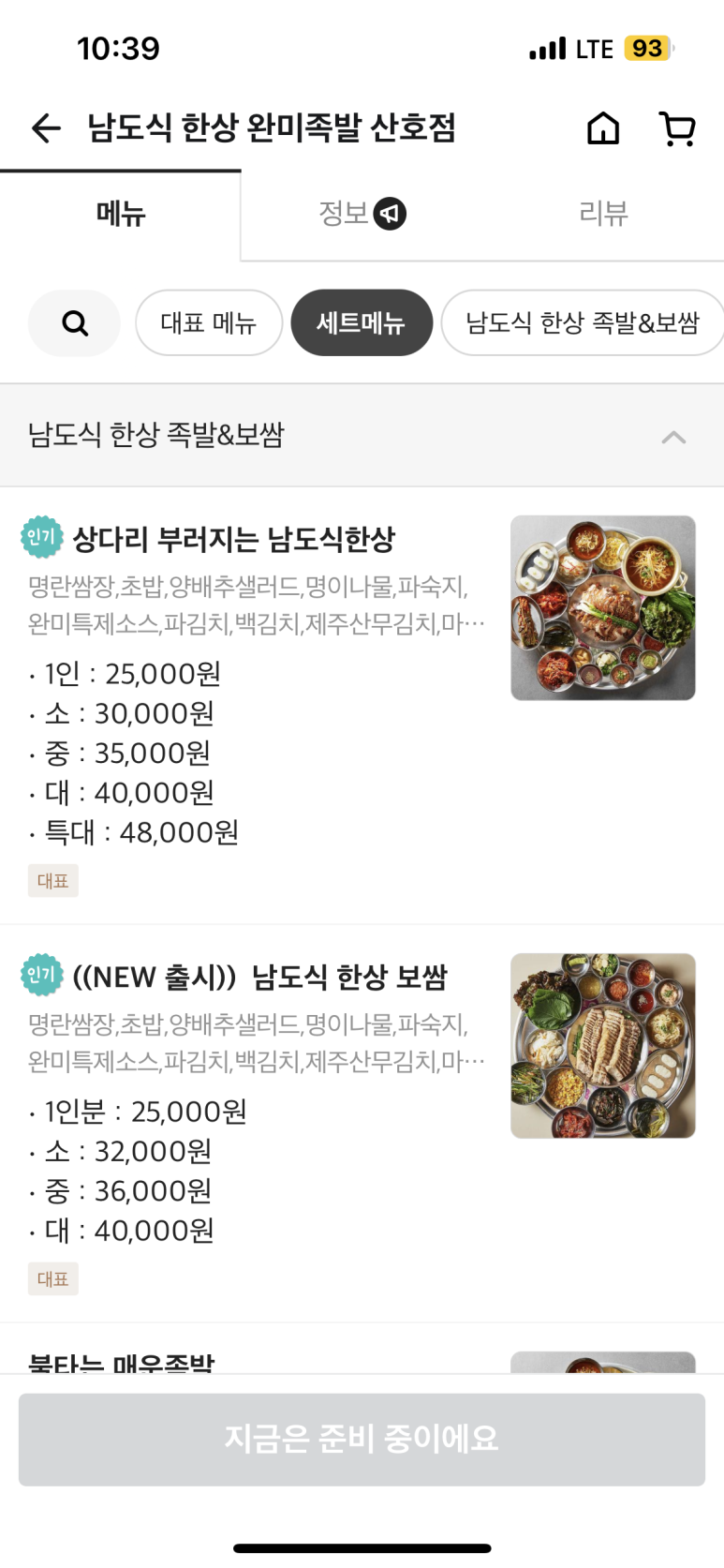
Task: Tap the 지금은 준비 중이에요 button
Action: [362, 1439]
